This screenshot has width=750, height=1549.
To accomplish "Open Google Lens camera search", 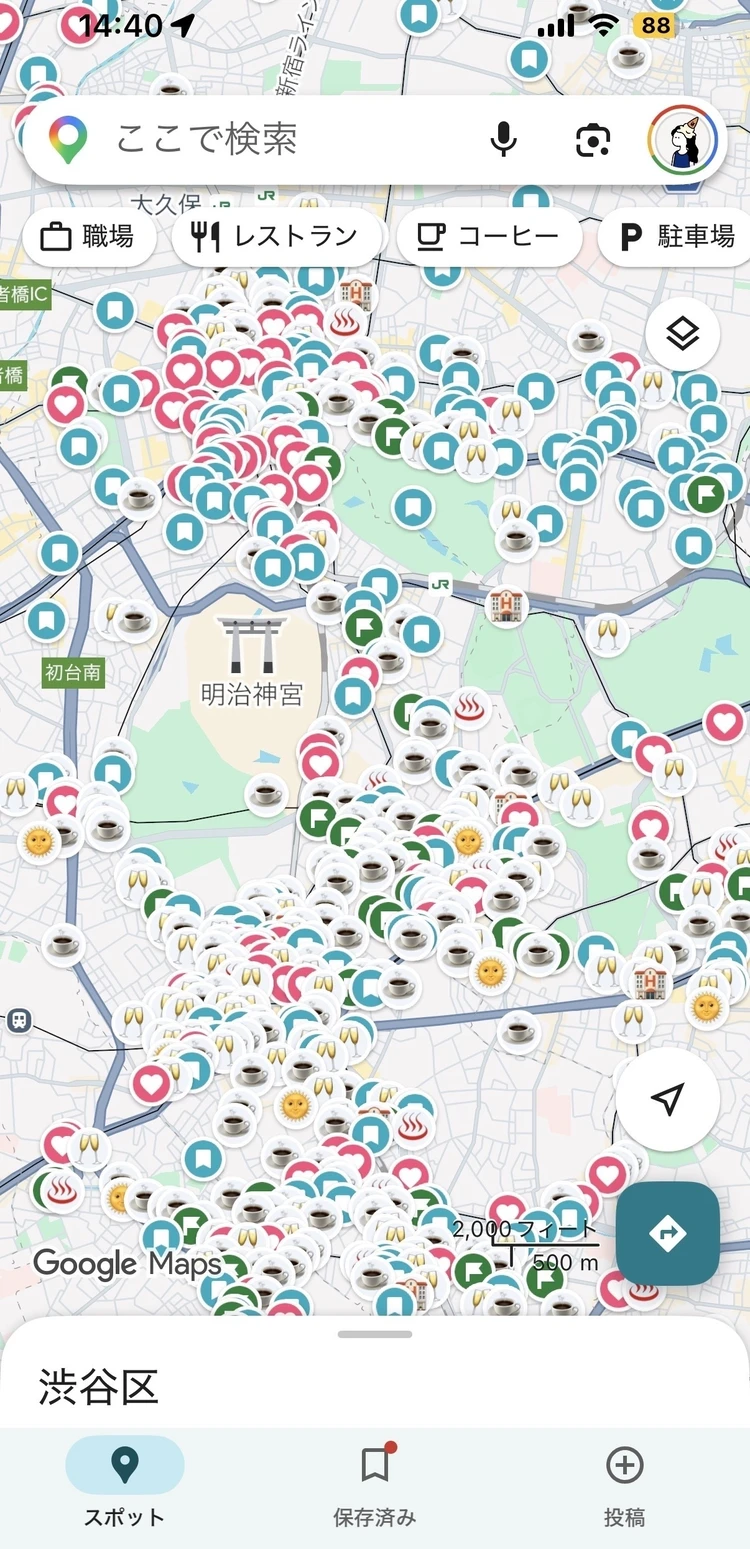I will tap(593, 140).
